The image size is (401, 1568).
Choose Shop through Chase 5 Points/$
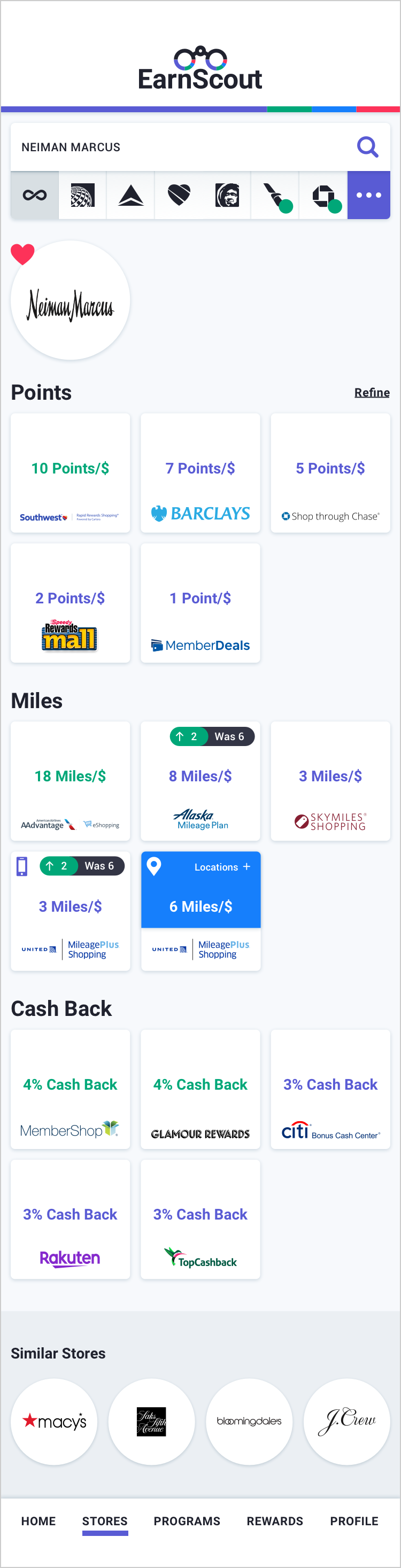click(x=330, y=473)
